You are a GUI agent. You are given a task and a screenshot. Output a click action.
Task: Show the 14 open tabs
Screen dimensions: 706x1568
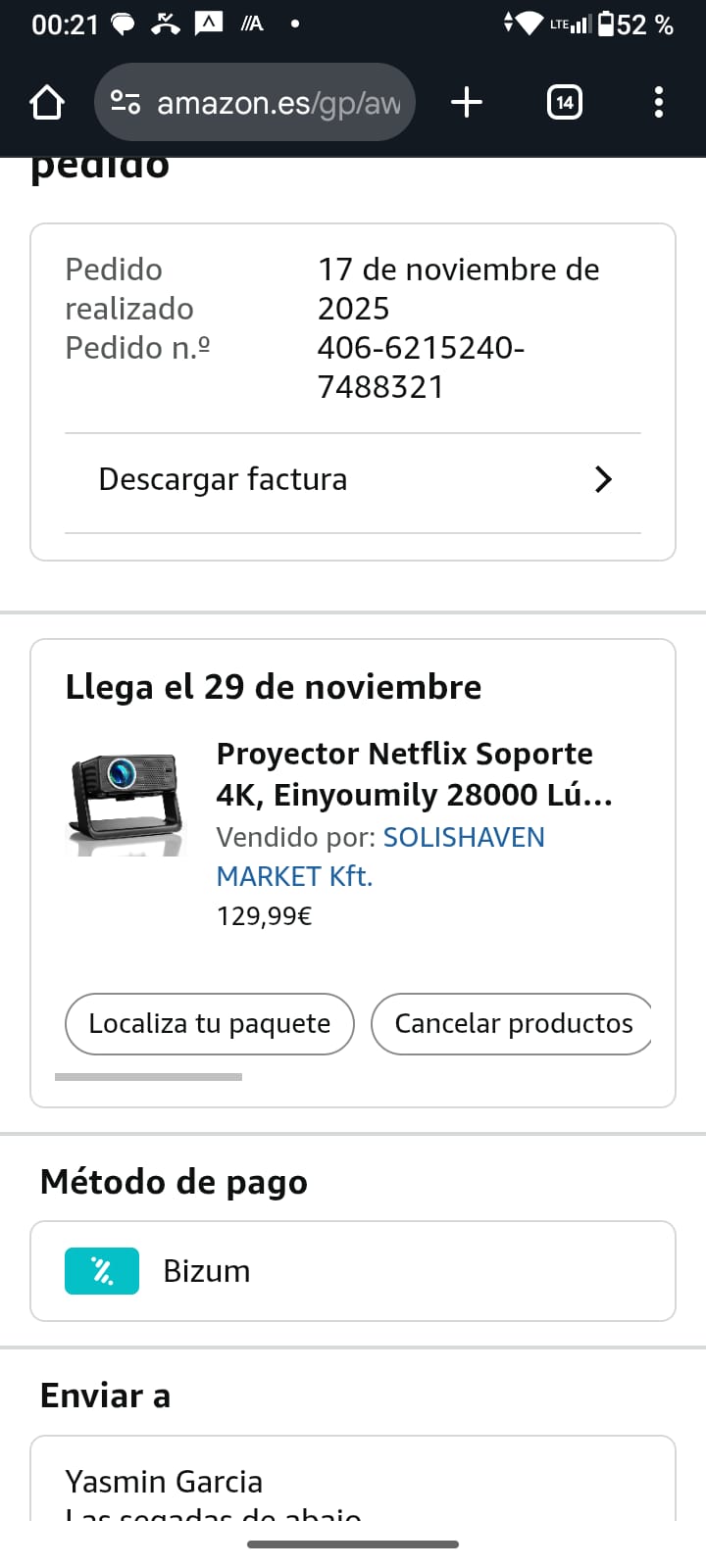[564, 102]
